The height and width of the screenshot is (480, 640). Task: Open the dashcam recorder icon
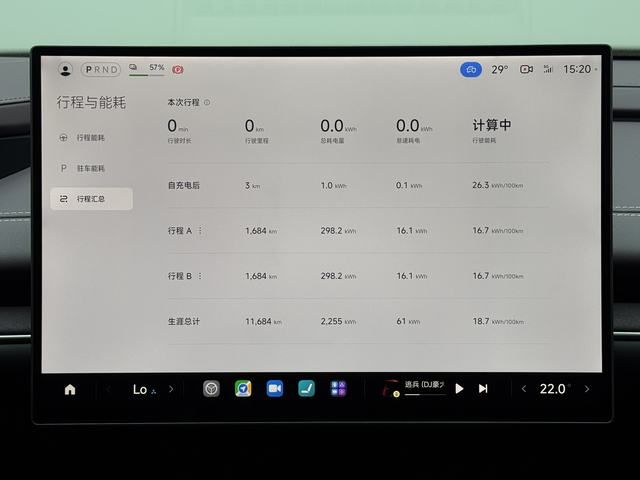526,69
